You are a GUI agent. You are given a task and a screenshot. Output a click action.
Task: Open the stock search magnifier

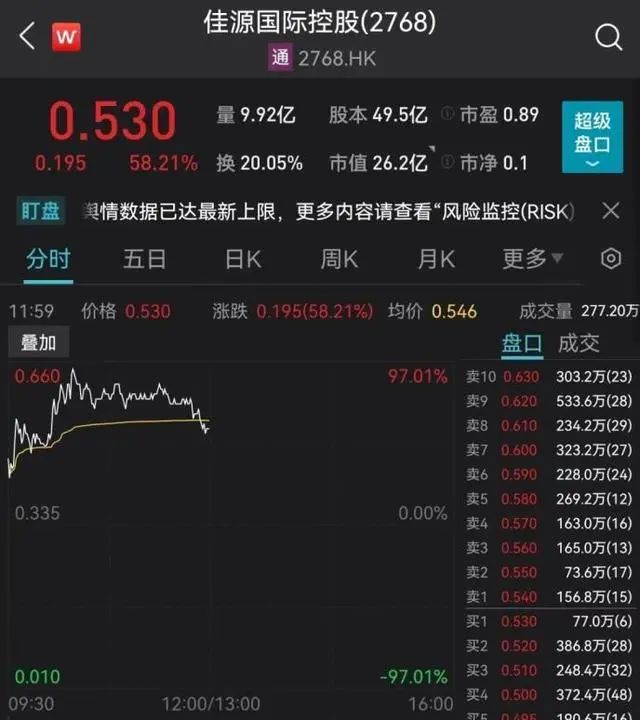coord(608,38)
